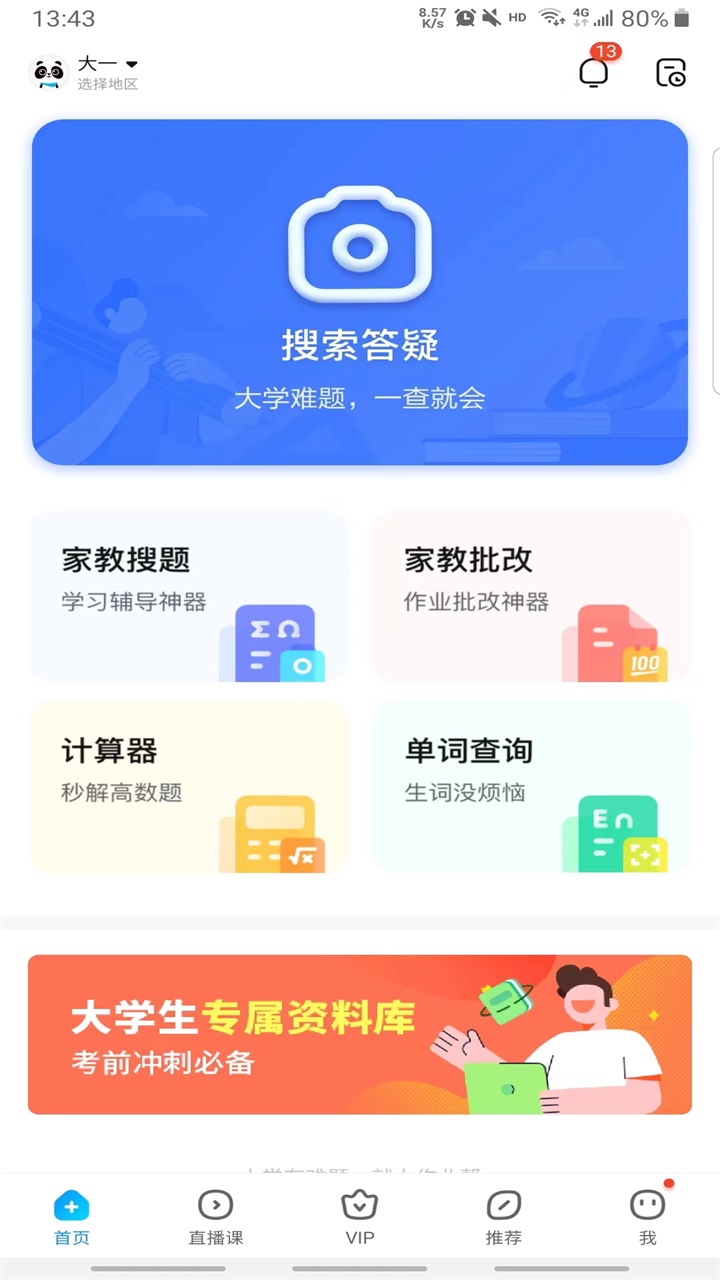
Task: Select the 首页 home tab
Action: 71,1214
